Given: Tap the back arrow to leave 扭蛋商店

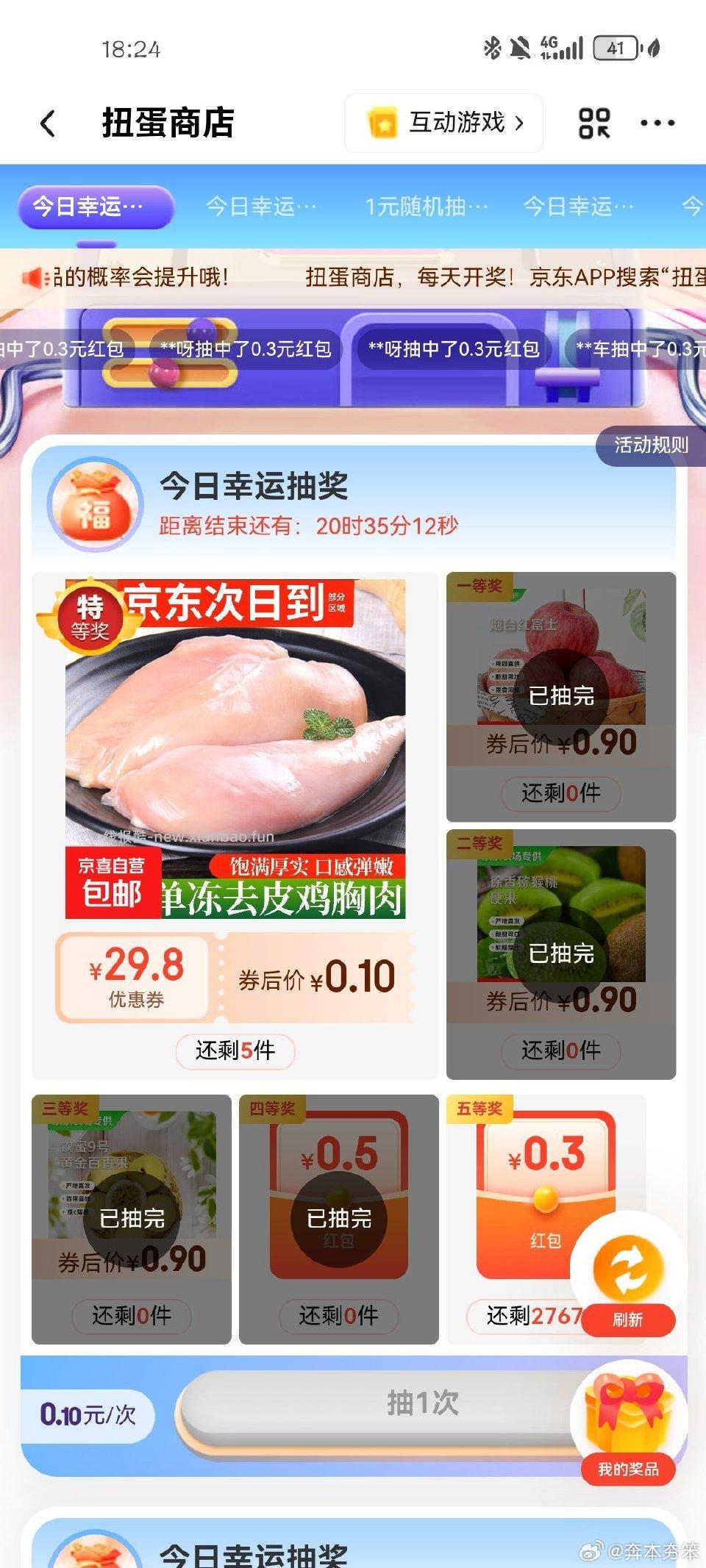Looking at the screenshot, I should click(x=49, y=123).
